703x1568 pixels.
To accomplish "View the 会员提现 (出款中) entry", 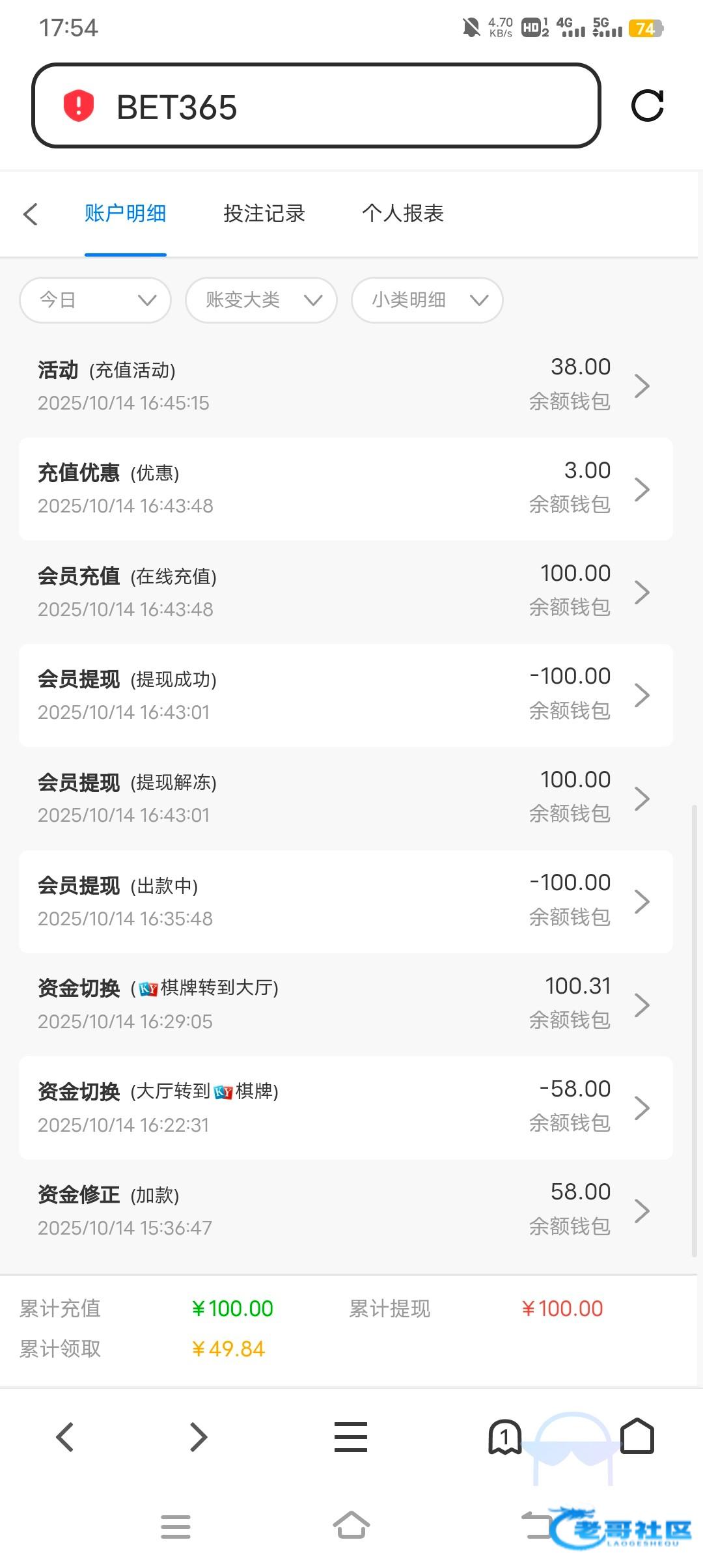I will tap(346, 901).
